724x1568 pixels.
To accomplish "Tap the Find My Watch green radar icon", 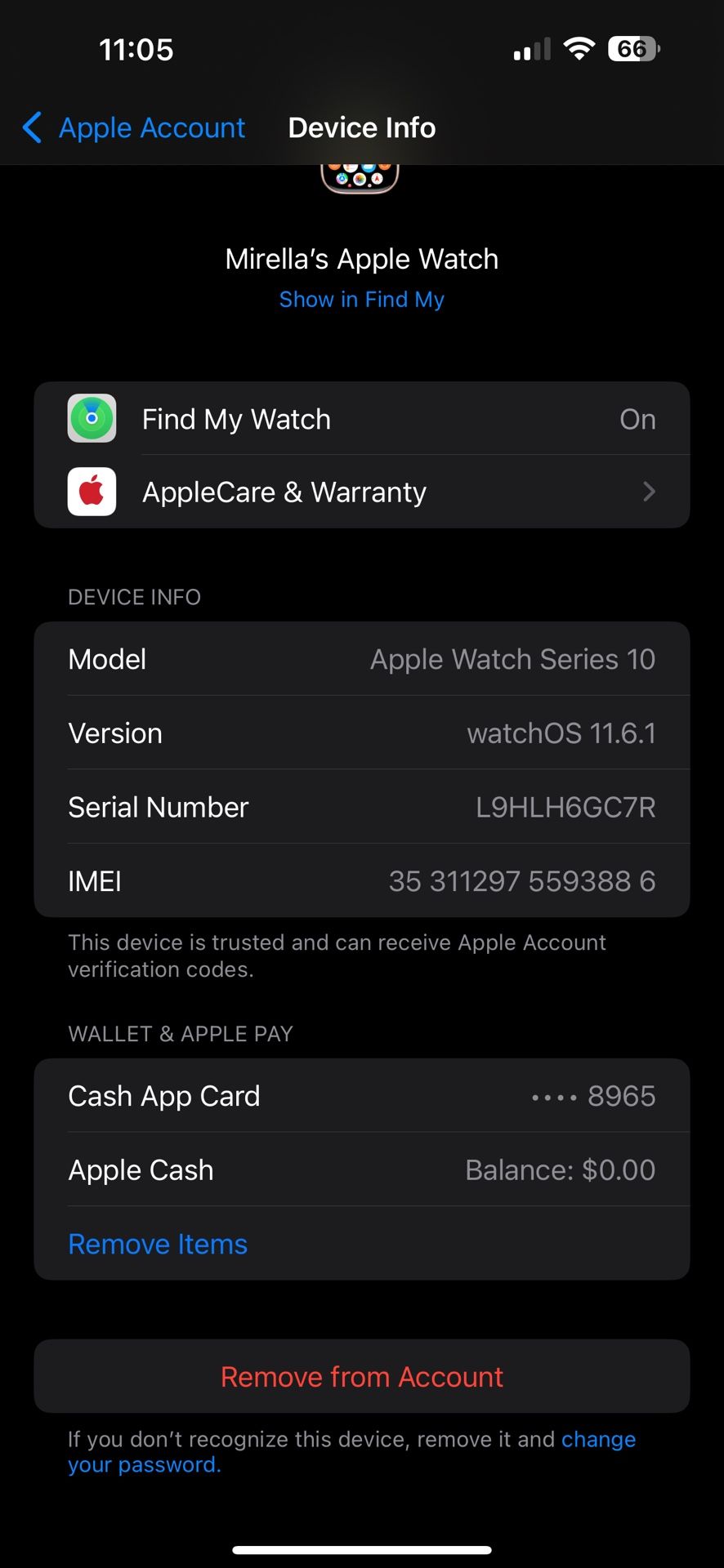I will click(x=92, y=418).
